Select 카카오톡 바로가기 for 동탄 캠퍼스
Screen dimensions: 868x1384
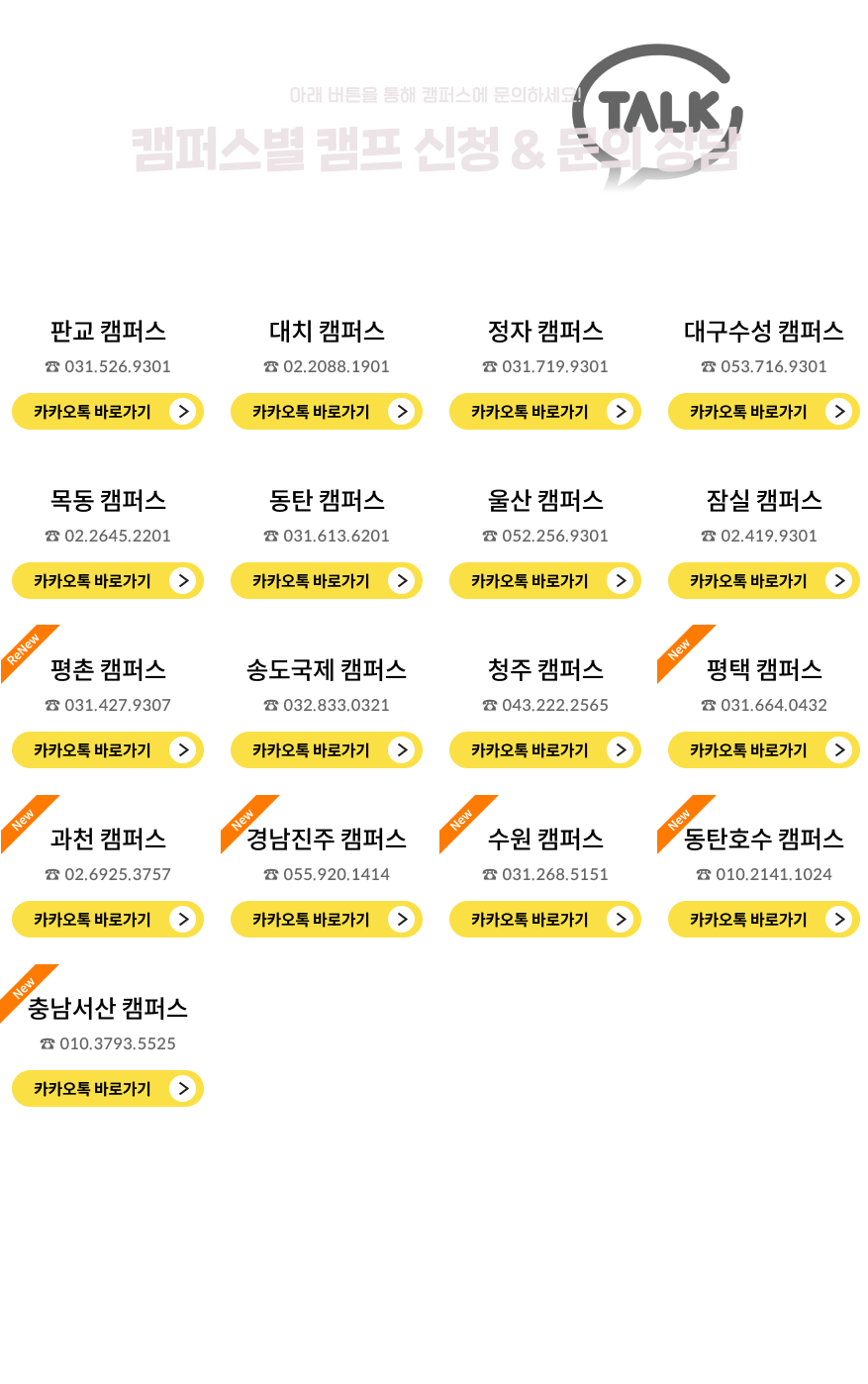click(x=327, y=581)
